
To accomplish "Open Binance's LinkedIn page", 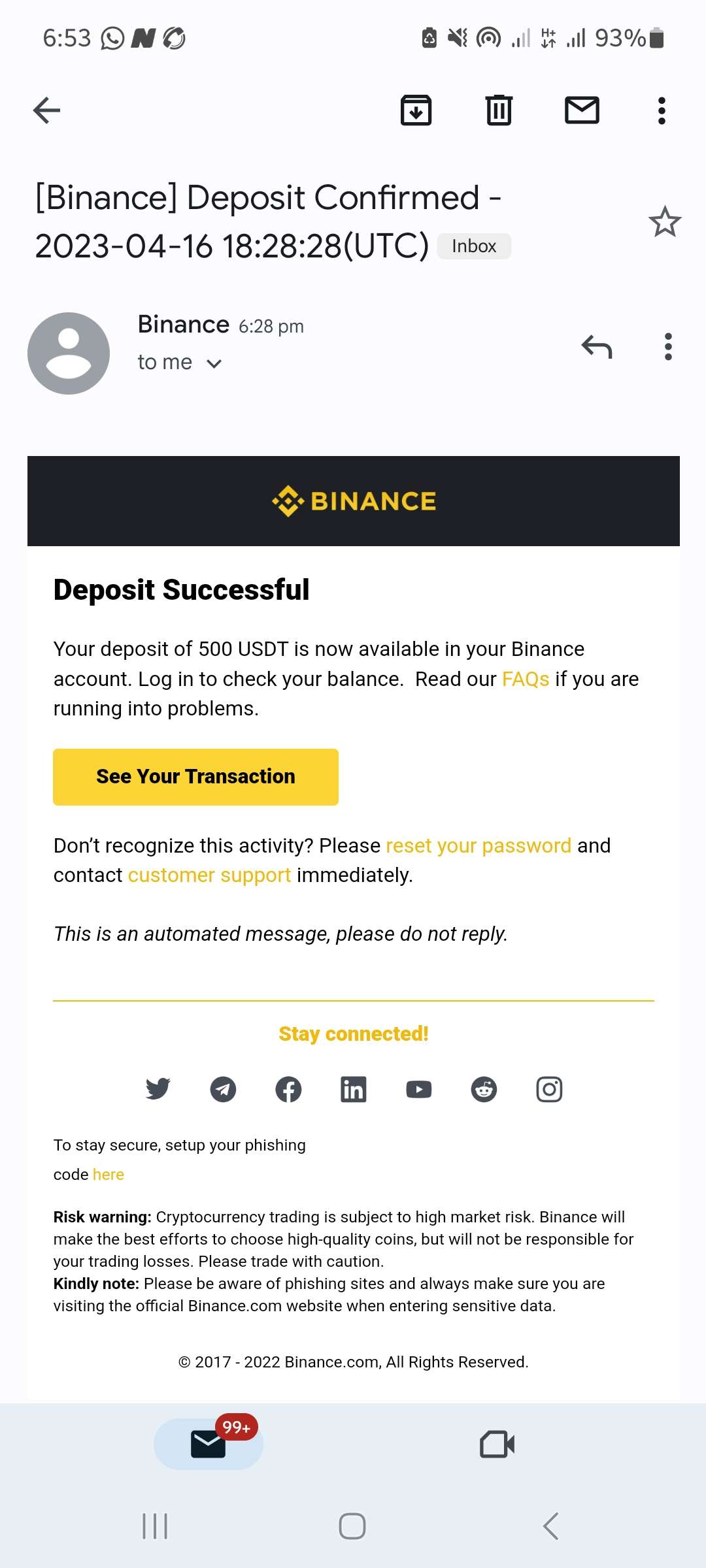I will pos(354,1089).
